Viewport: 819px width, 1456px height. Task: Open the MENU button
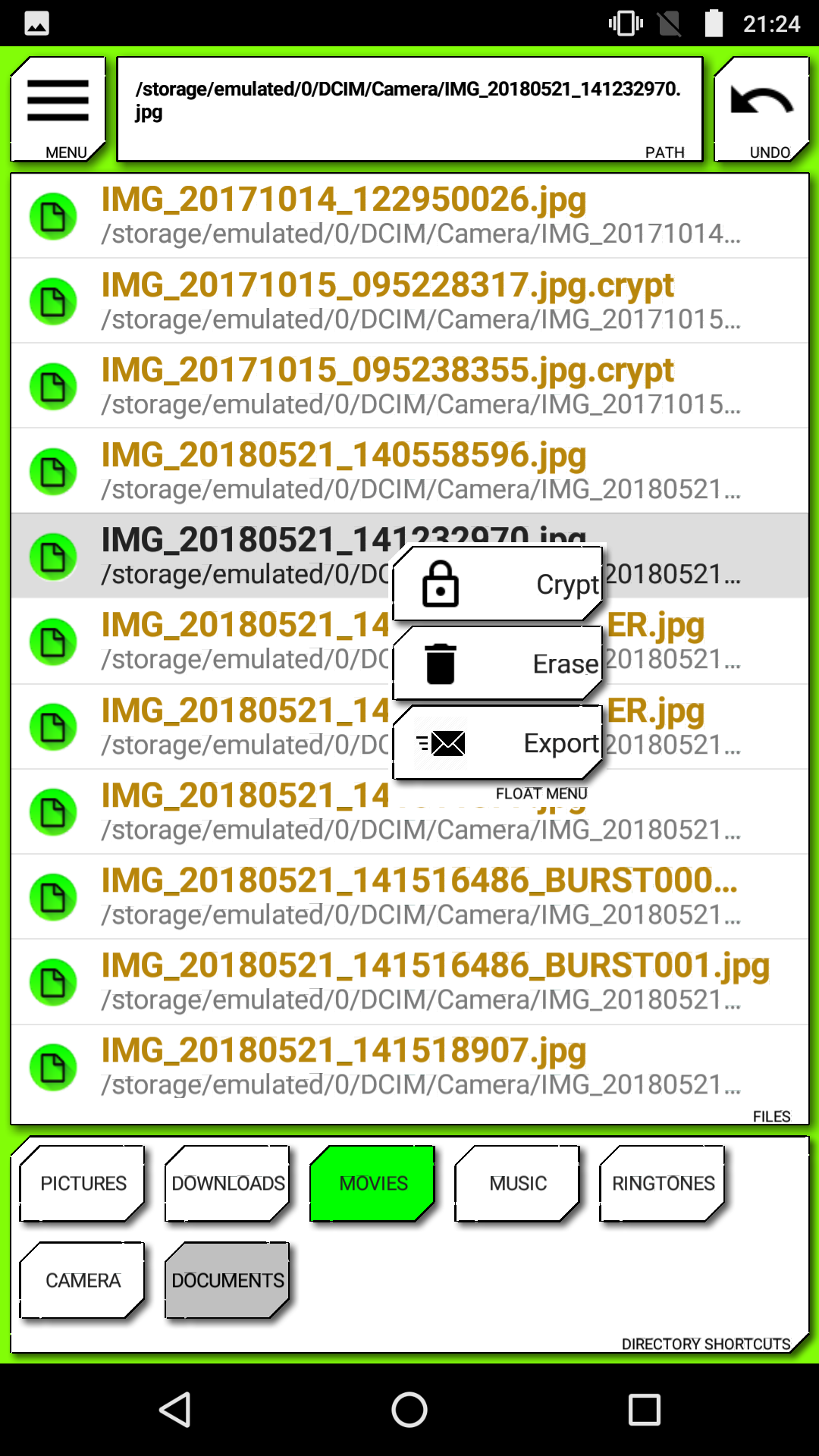coord(58,108)
